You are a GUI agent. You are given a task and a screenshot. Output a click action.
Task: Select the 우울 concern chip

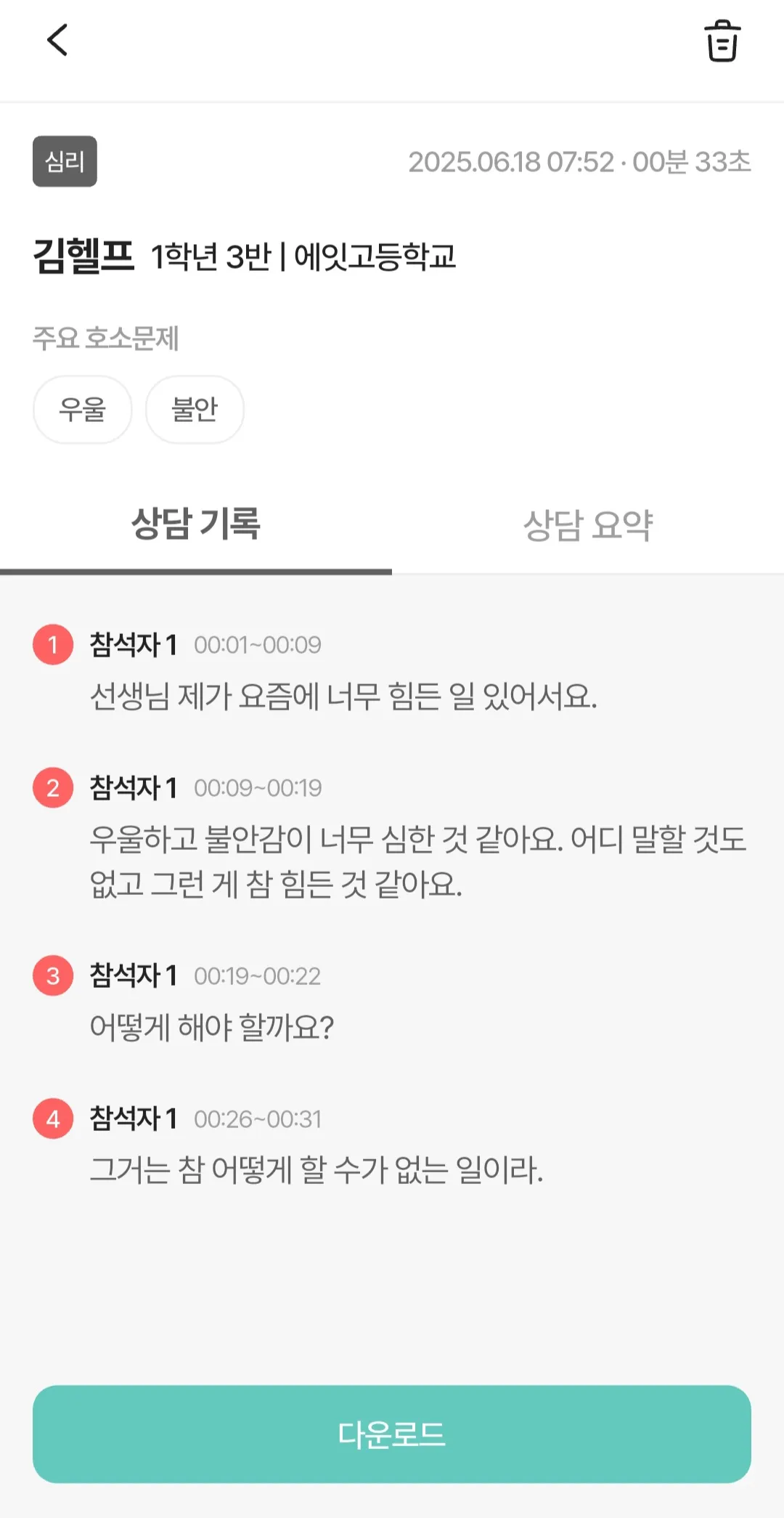[82, 409]
